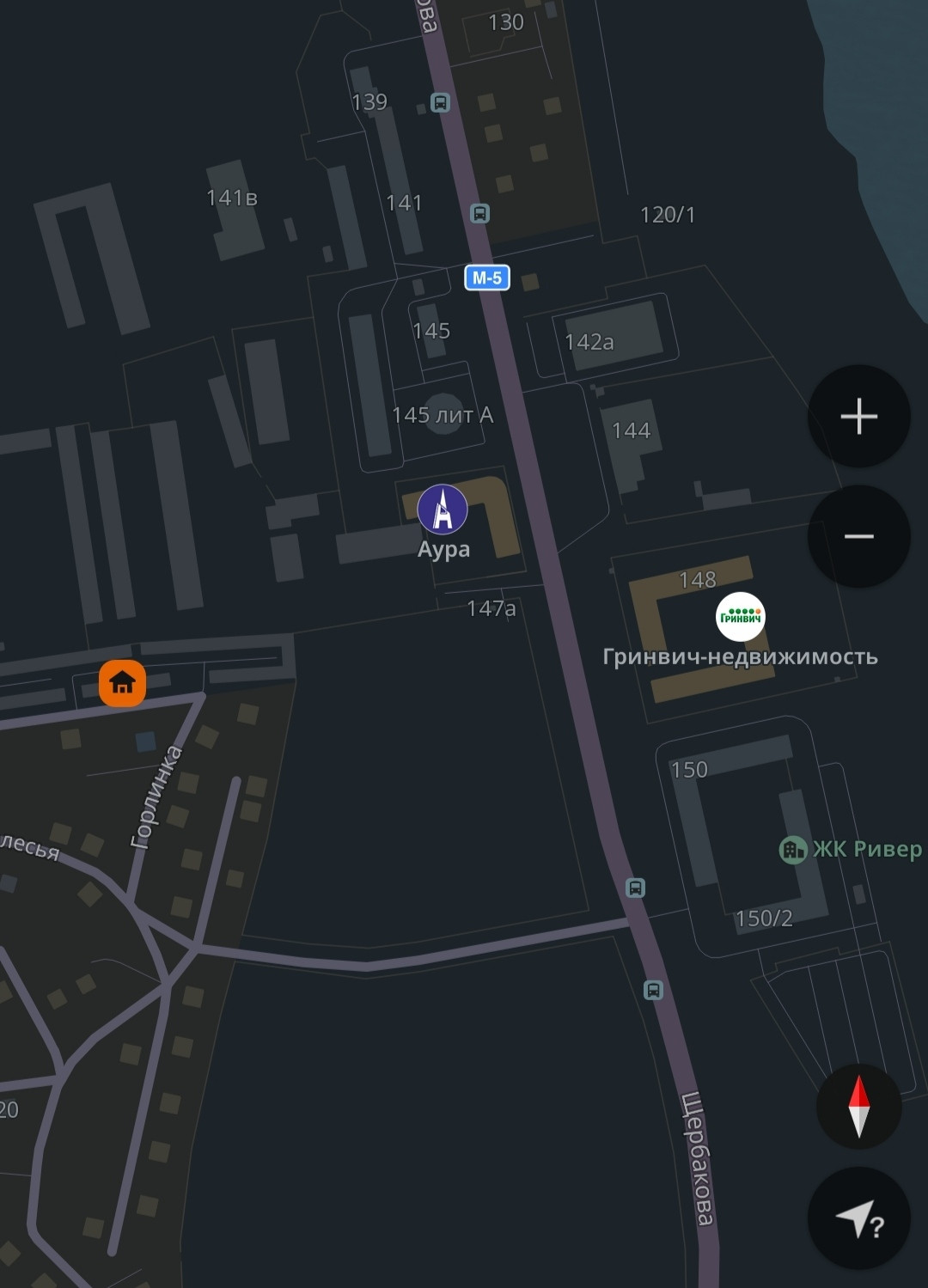The image size is (928, 1288).
Task: Open the Гринвич-недвижимость marker
Action: pyautogui.click(x=740, y=617)
